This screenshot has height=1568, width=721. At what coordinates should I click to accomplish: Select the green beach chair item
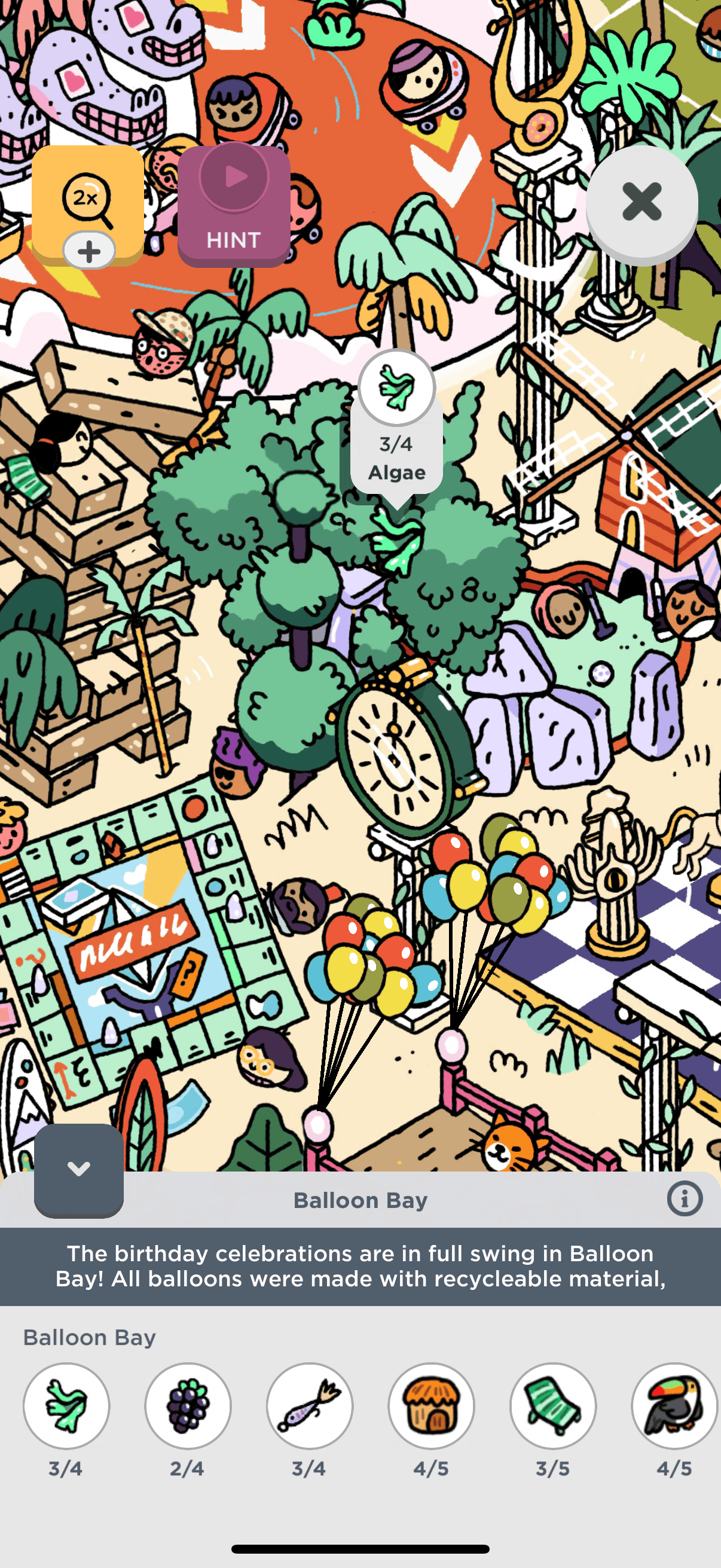point(552,1405)
